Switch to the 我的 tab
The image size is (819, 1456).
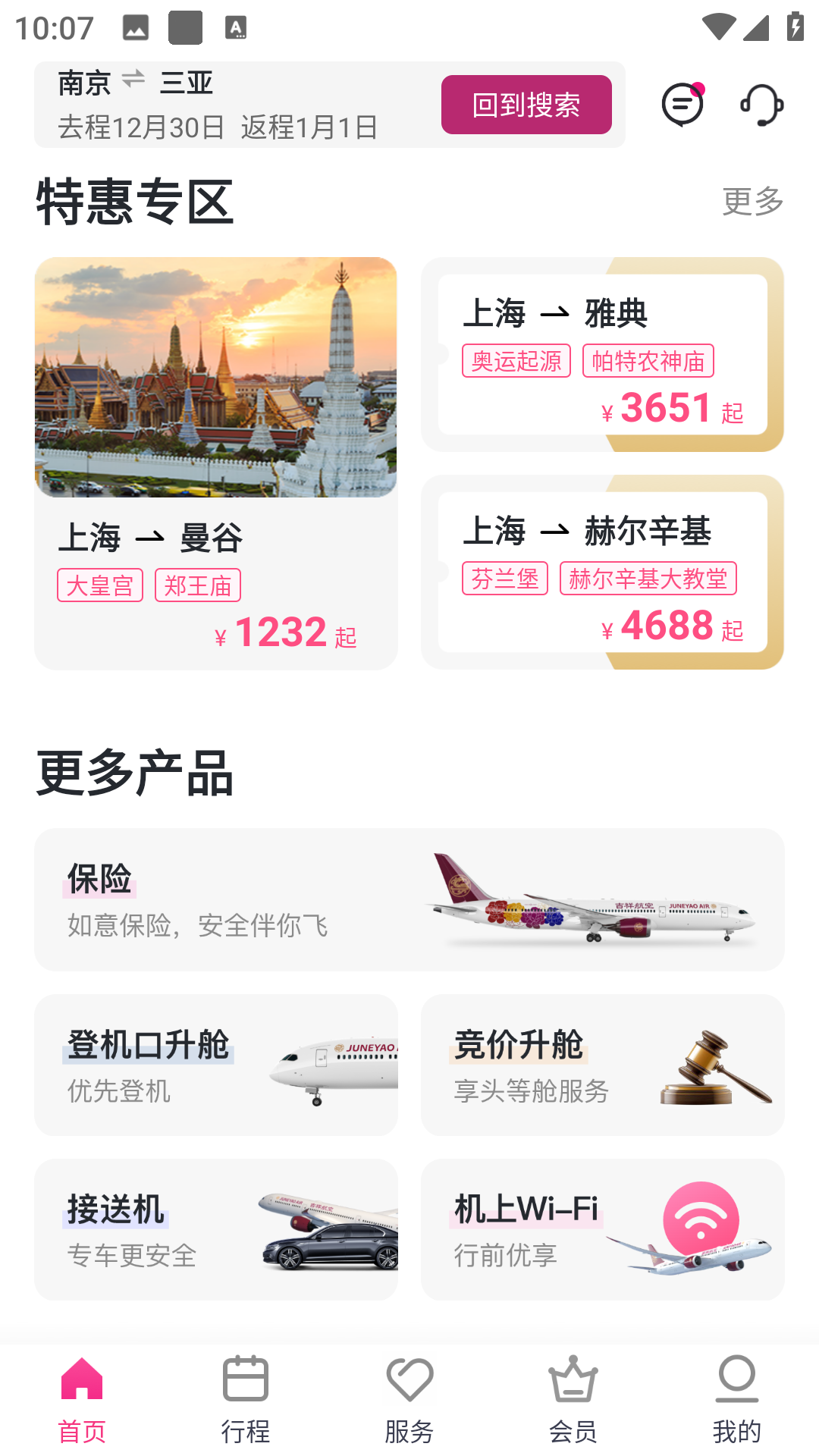[736, 1399]
